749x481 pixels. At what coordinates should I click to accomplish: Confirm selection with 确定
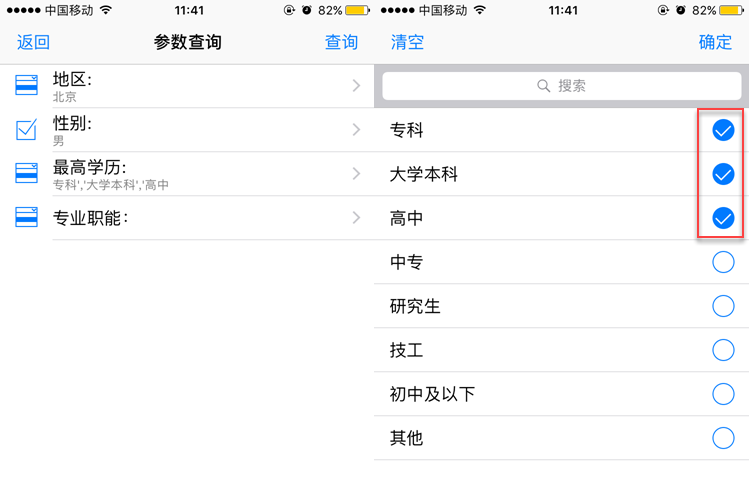click(715, 43)
